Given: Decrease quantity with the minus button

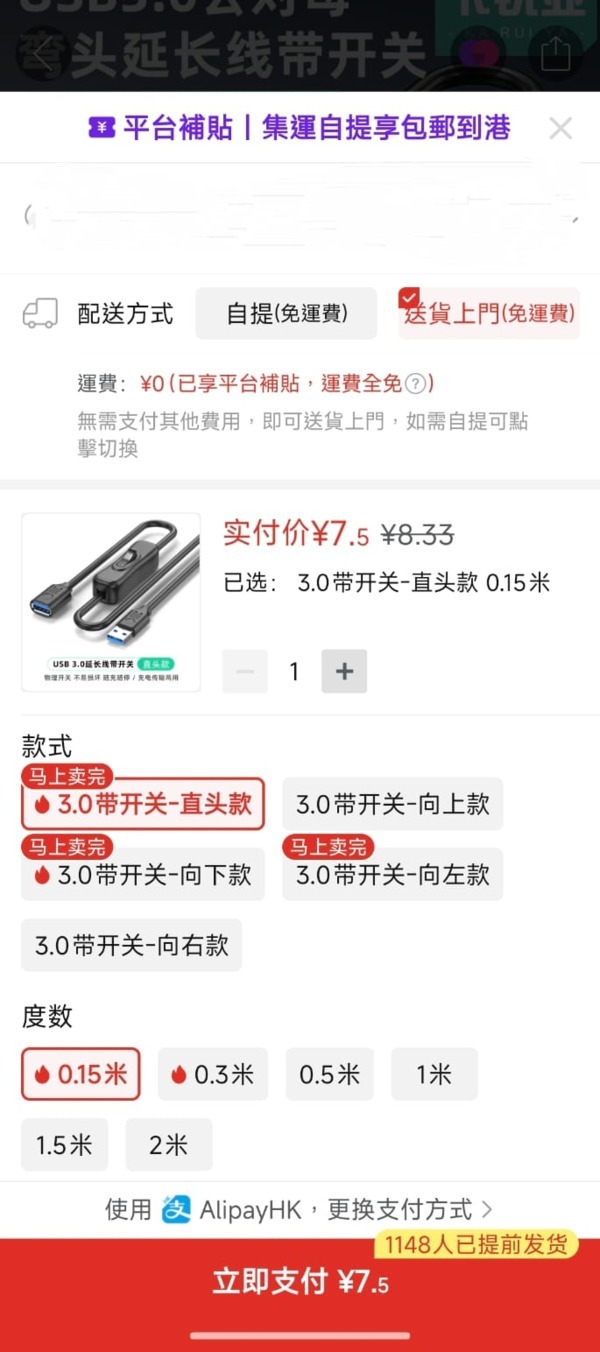Looking at the screenshot, I should [x=245, y=672].
